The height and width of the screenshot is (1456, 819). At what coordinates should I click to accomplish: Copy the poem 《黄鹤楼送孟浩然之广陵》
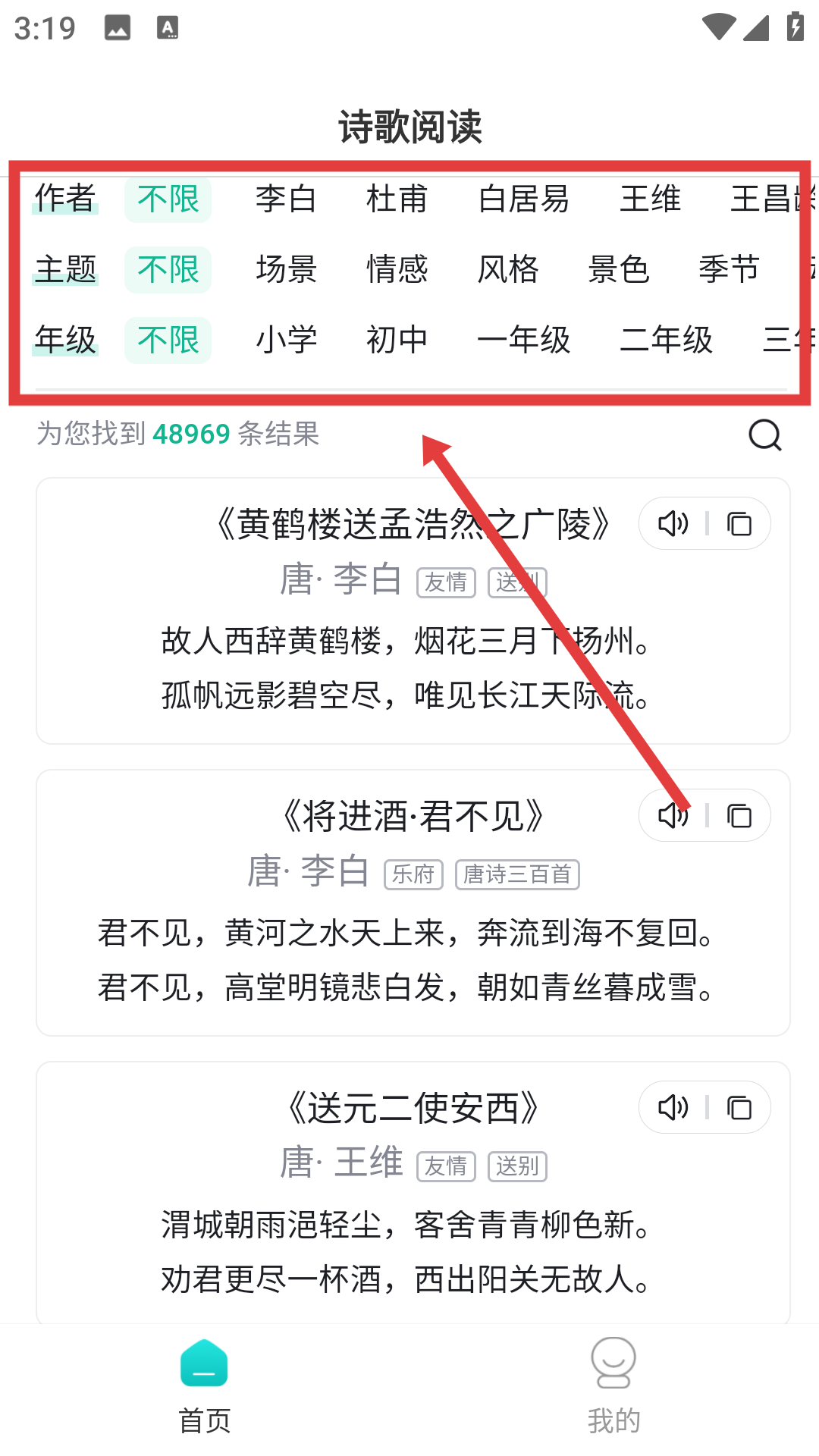pos(739,524)
